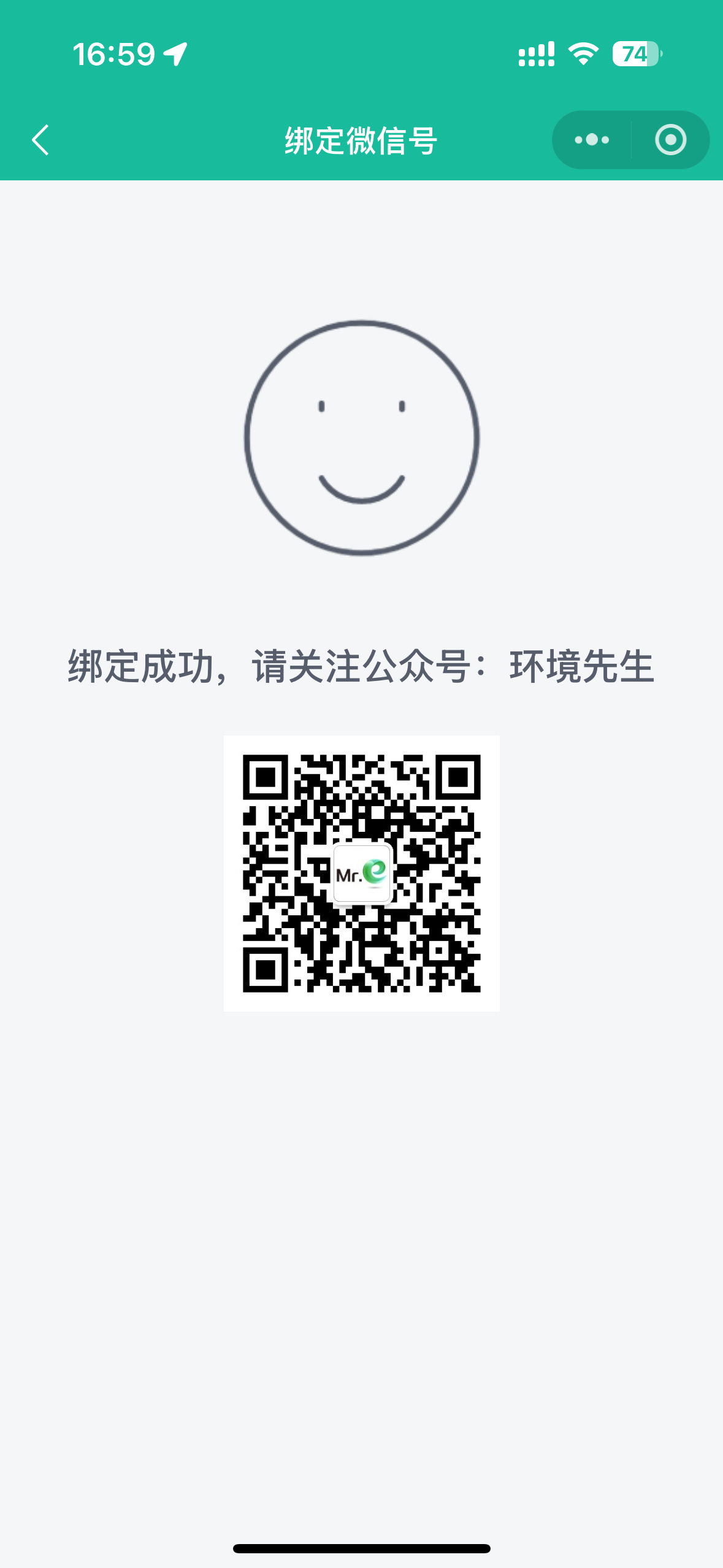Close the mini program with the circle button
The width and height of the screenshot is (723, 1568).
coord(670,140)
